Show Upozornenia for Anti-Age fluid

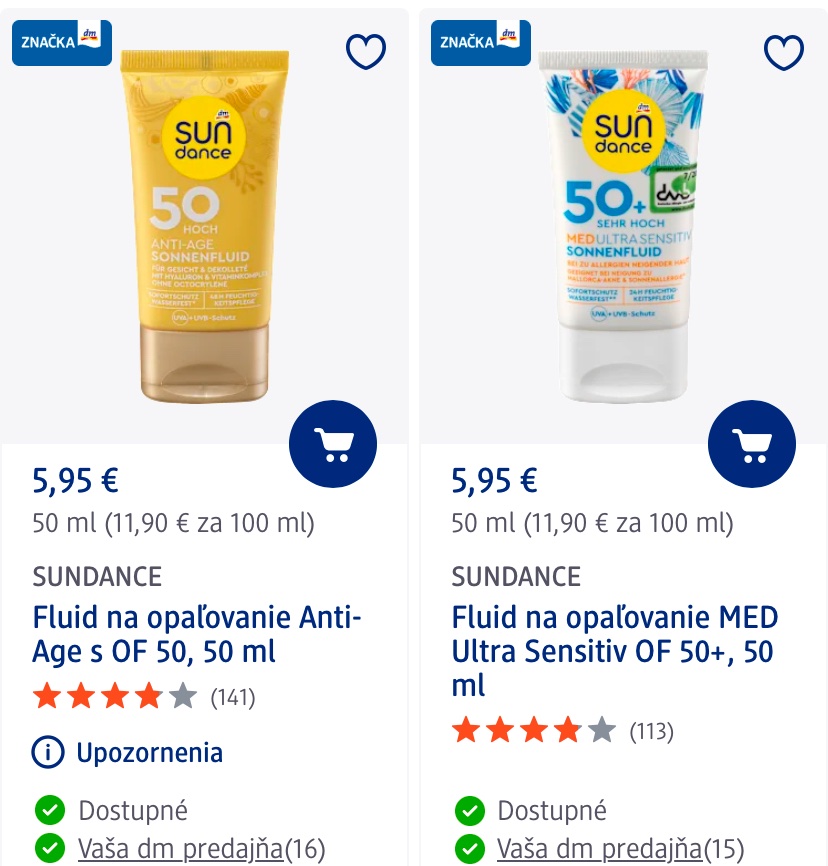pyautogui.click(x=128, y=753)
